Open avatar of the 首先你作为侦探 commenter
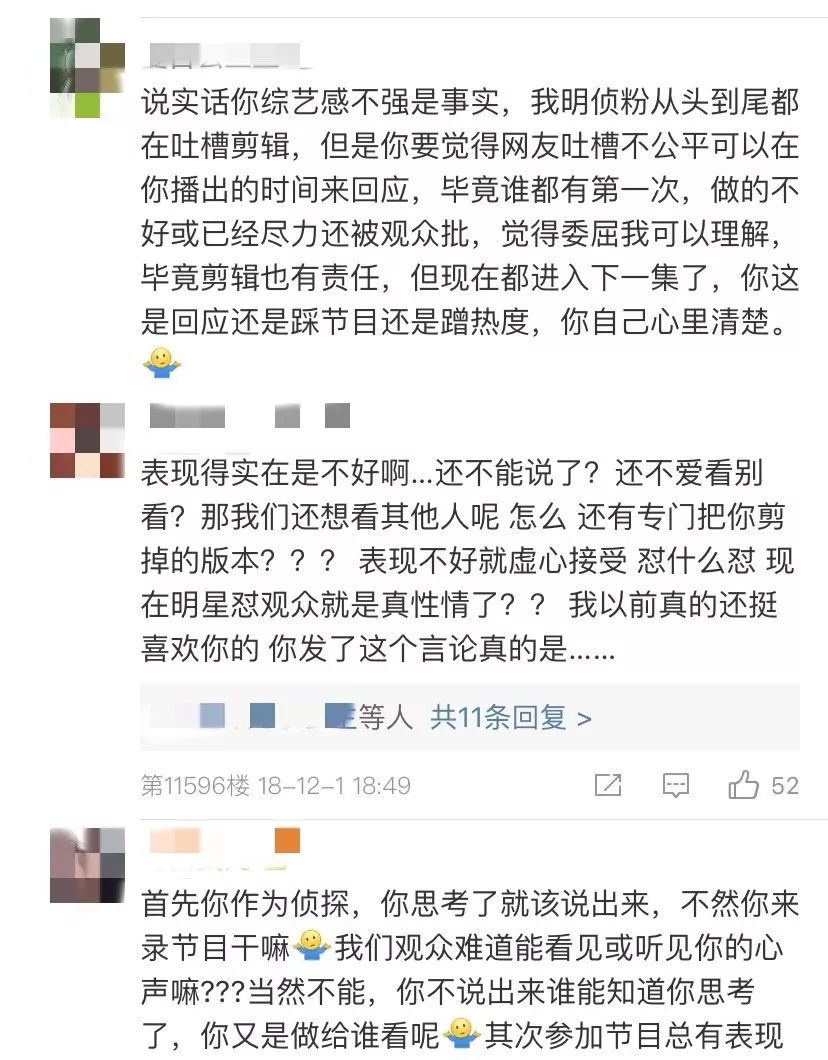828x1060 pixels. pos(88,864)
